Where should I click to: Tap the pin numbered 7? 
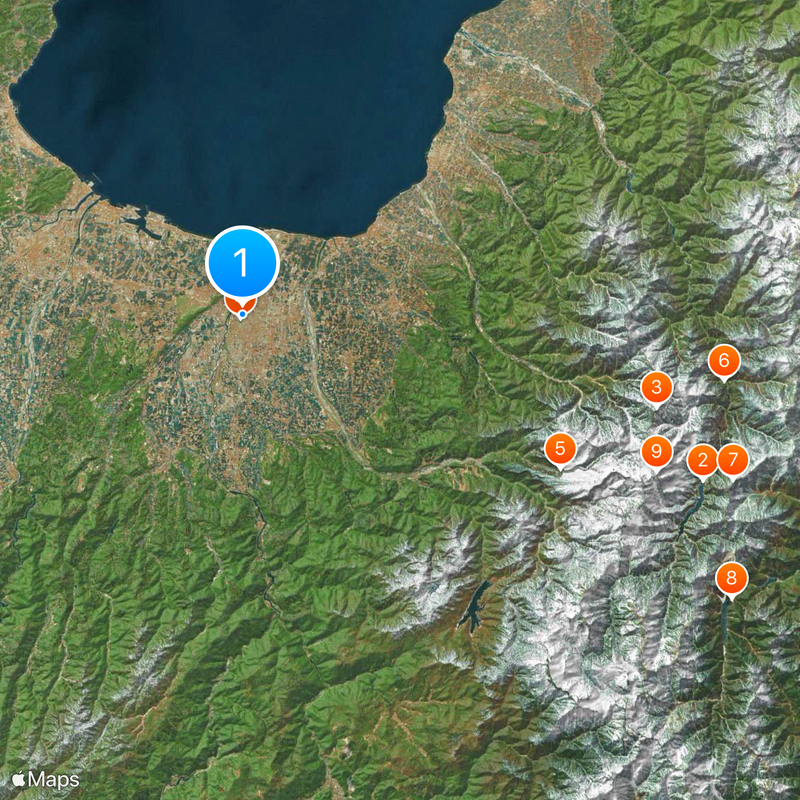click(733, 461)
